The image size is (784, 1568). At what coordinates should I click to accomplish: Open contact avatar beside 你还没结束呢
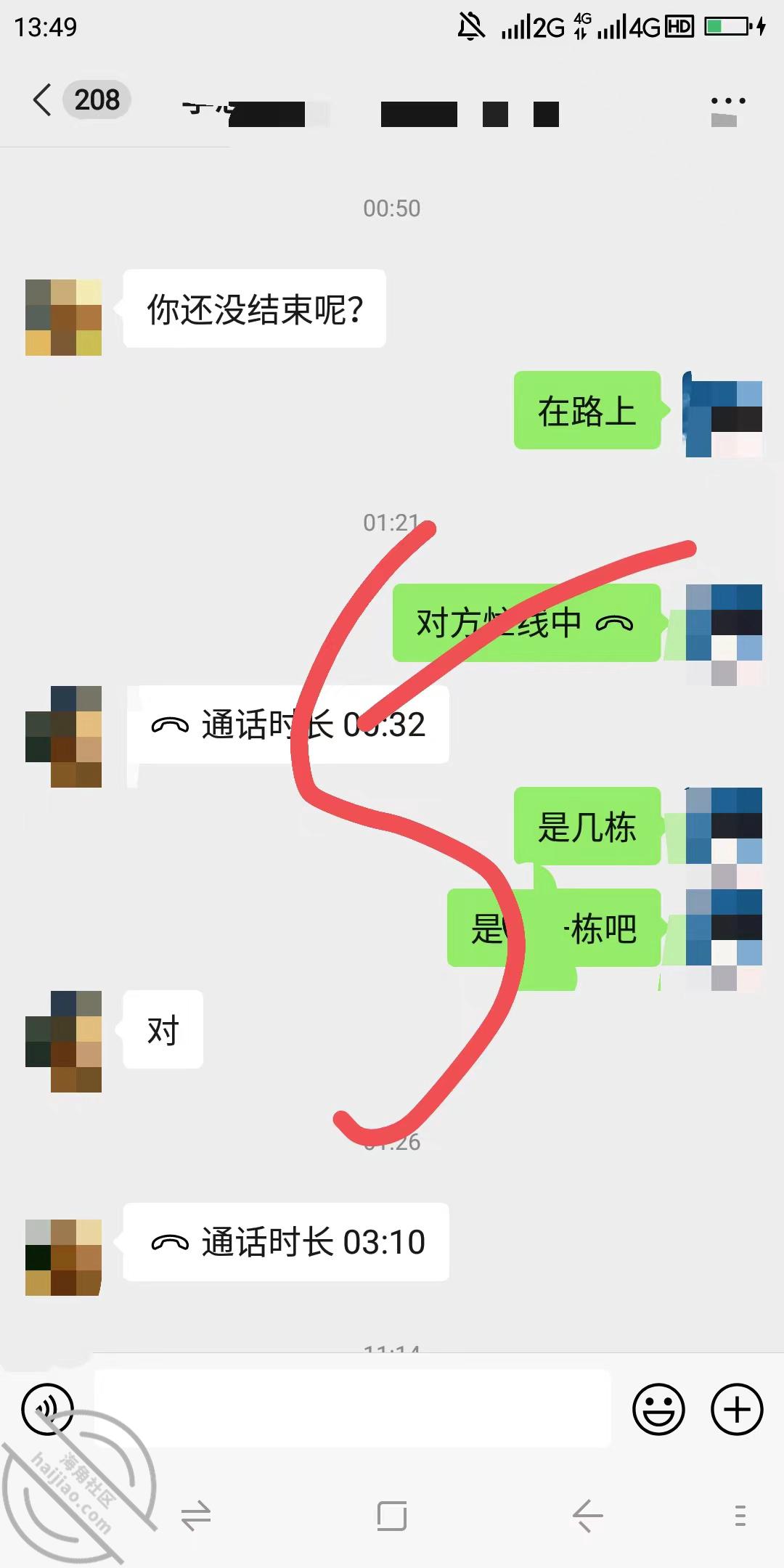click(63, 317)
